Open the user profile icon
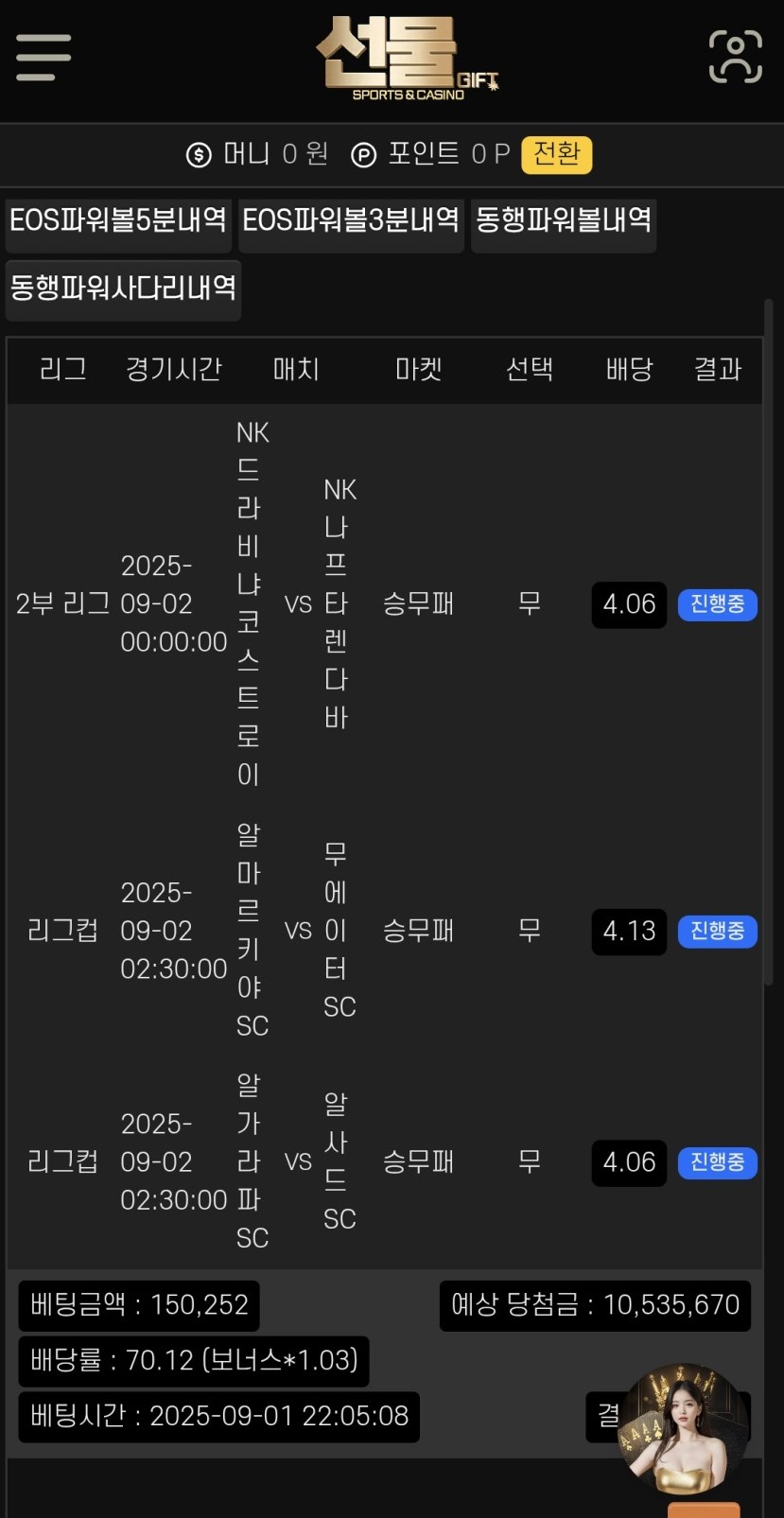 click(735, 57)
